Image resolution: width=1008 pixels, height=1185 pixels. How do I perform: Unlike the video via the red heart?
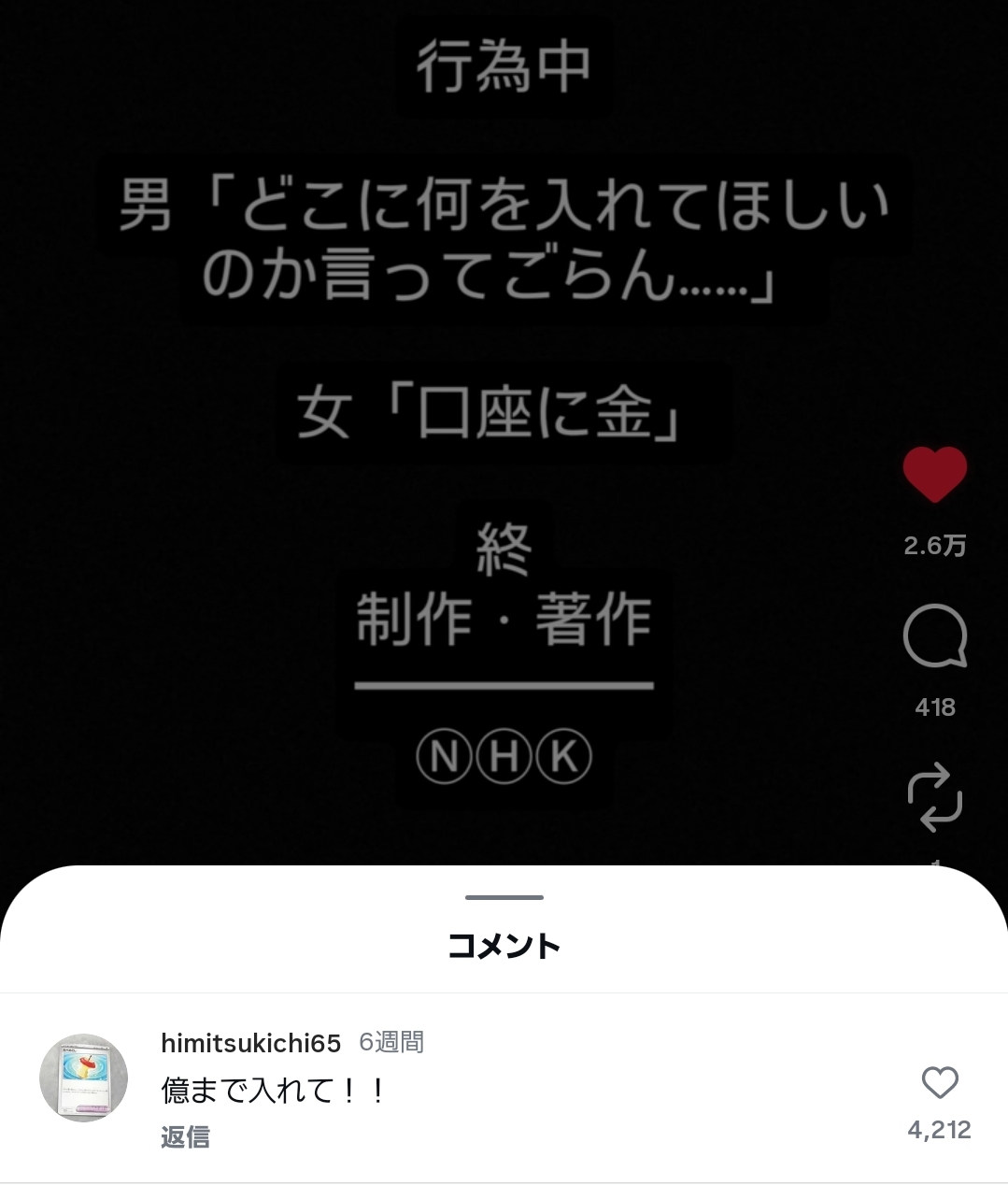tap(934, 474)
